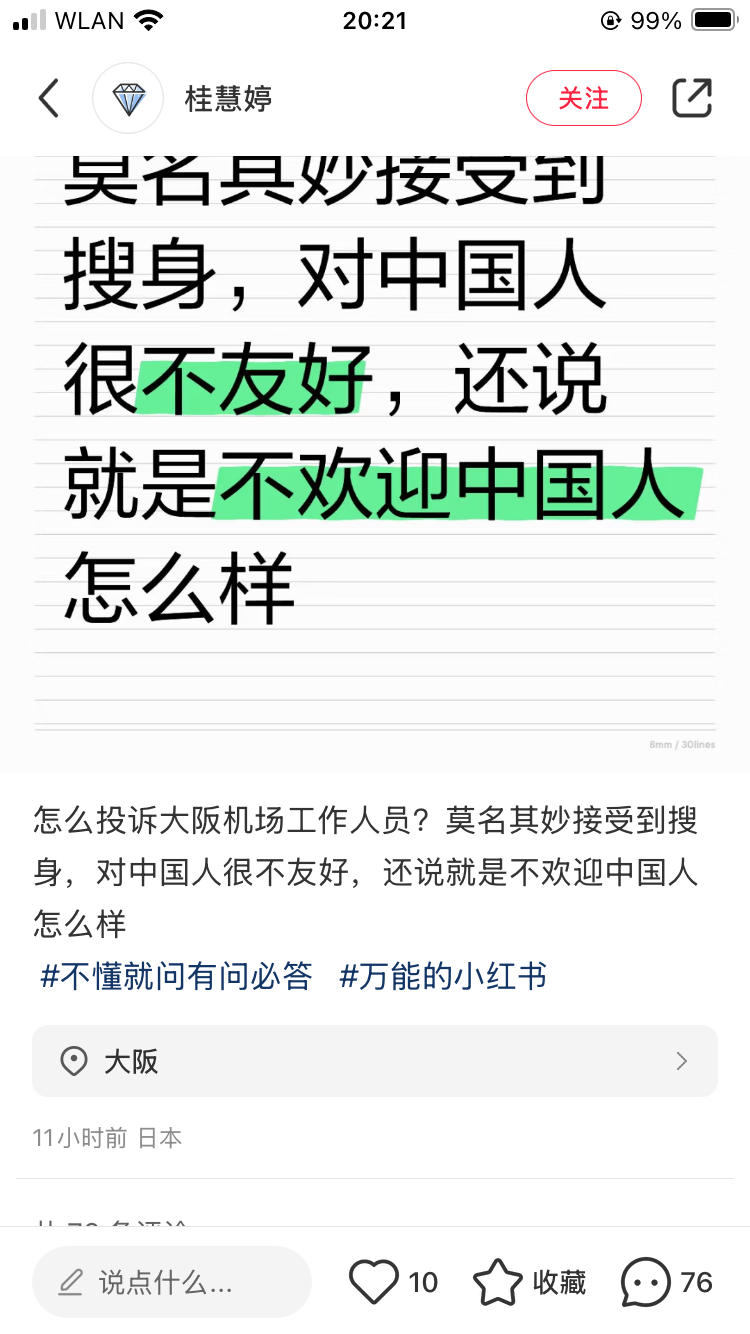Open the comments bubble showing 76
The width and height of the screenshot is (750, 1334).
click(x=646, y=1281)
